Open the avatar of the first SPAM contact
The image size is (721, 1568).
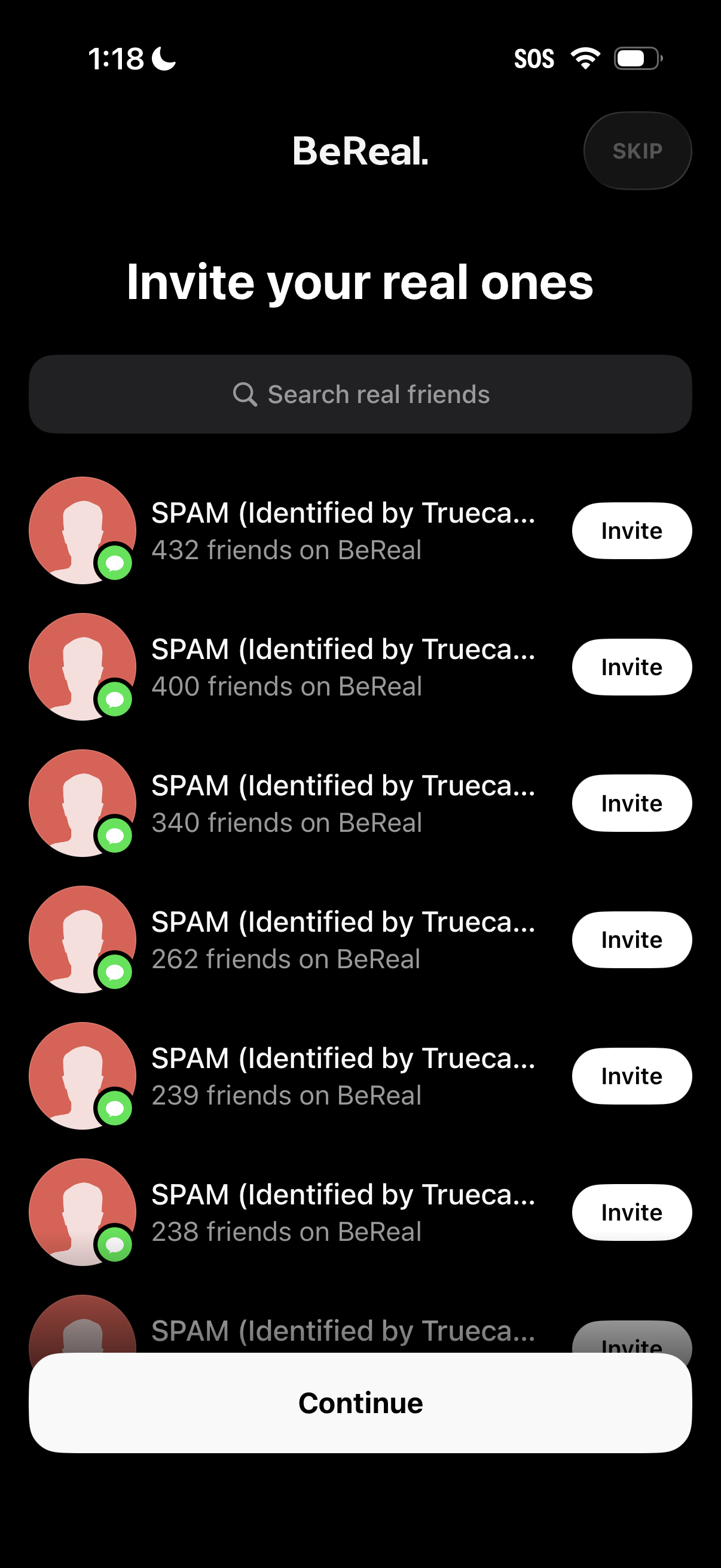82,530
